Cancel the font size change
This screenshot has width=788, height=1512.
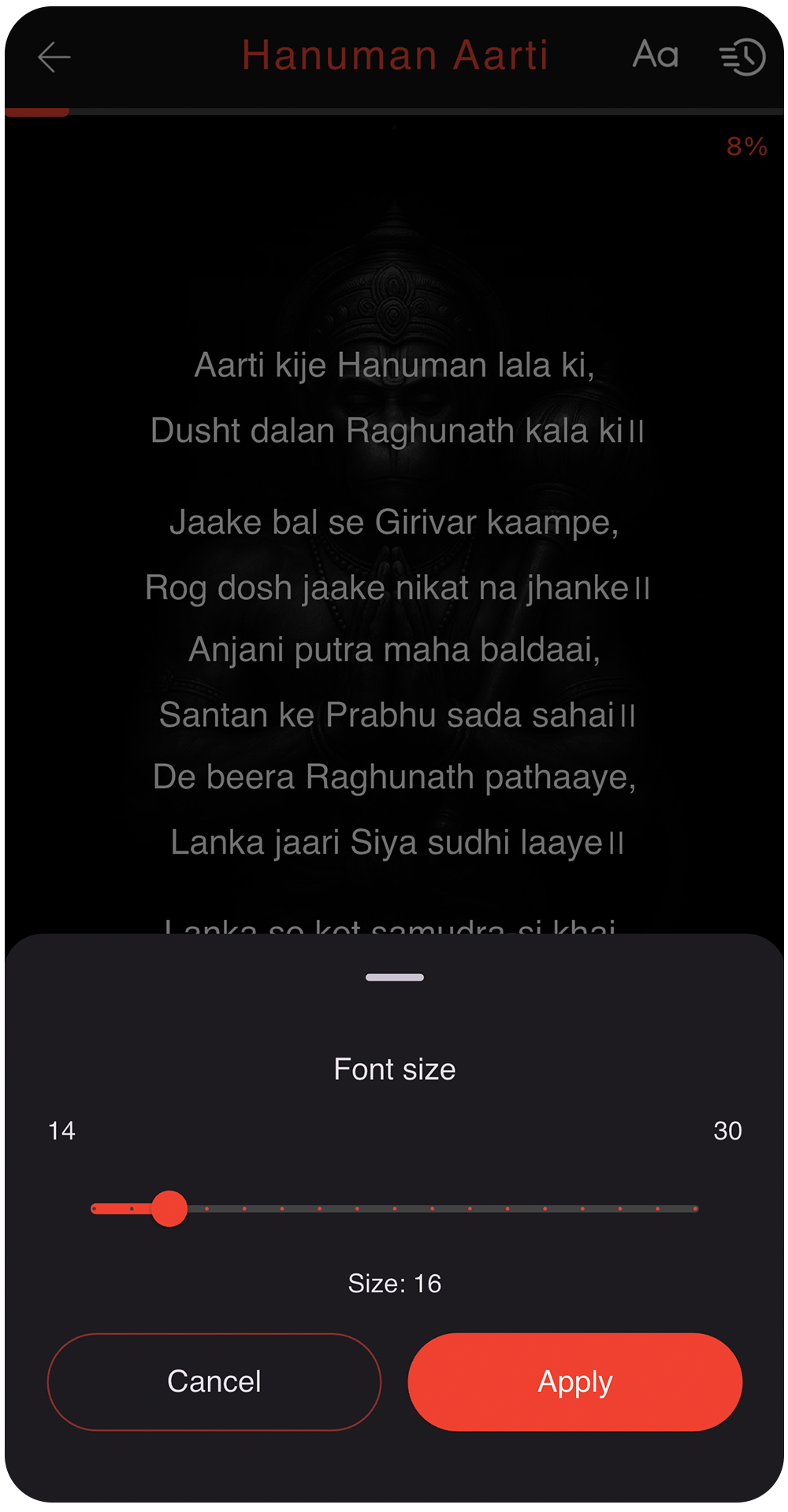214,1381
